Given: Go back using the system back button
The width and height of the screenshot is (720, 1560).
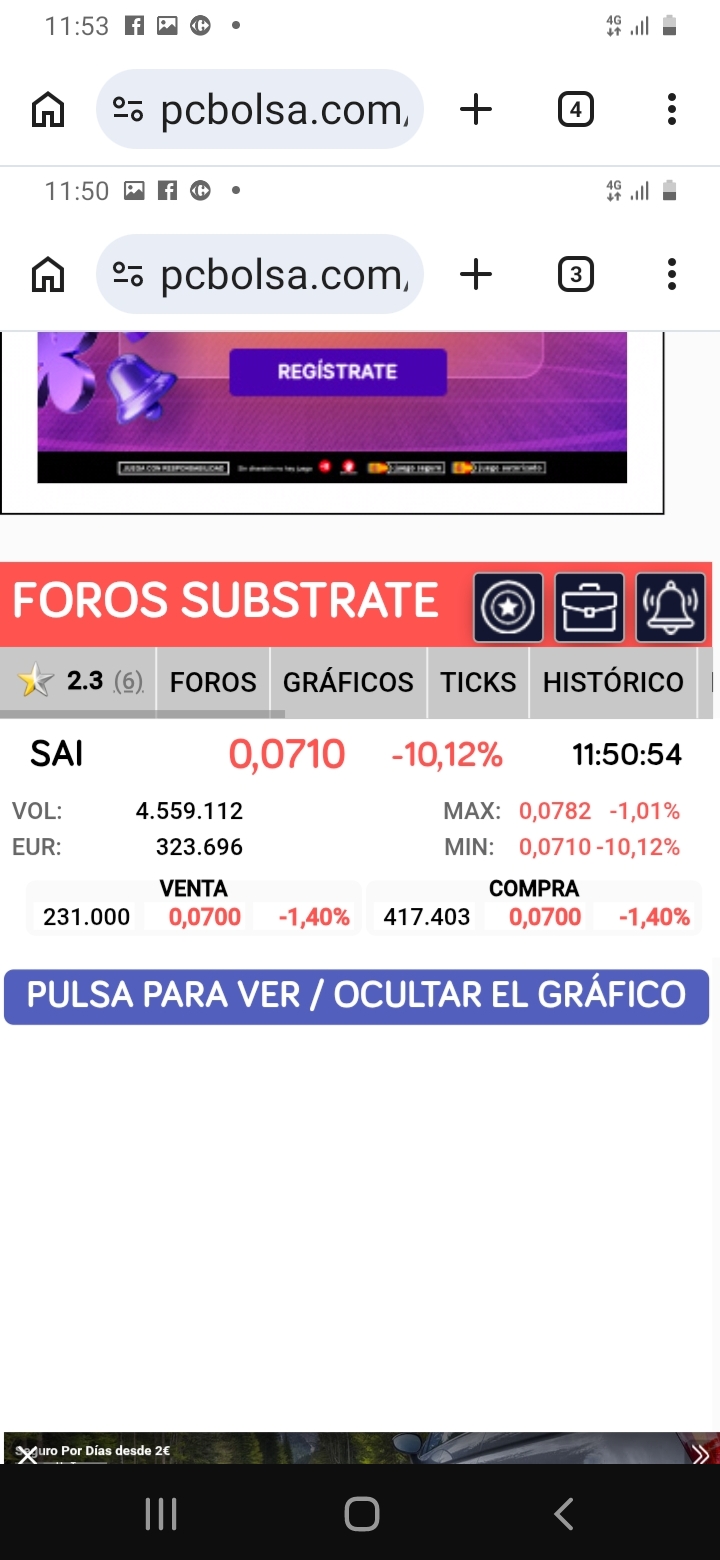Looking at the screenshot, I should 564,1514.
